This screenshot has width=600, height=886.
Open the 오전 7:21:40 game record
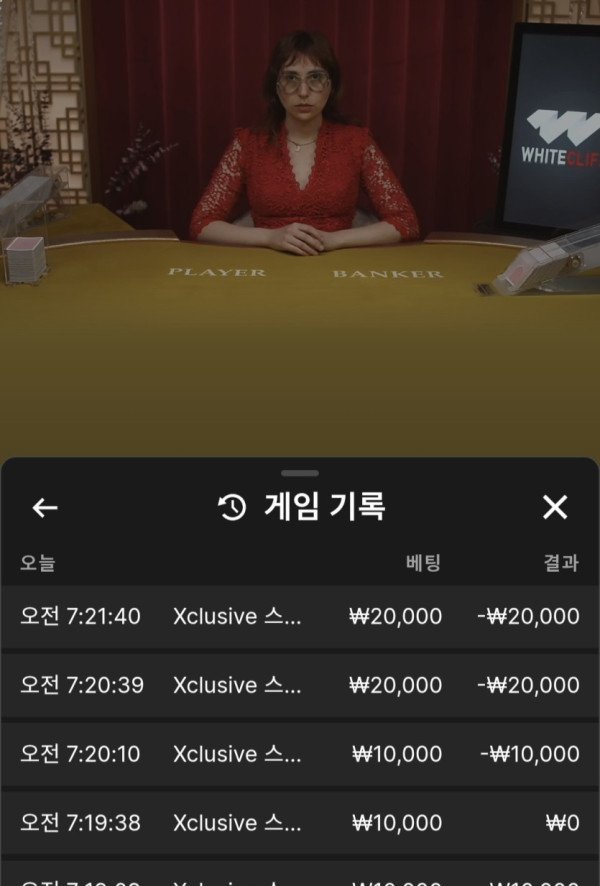(x=300, y=616)
